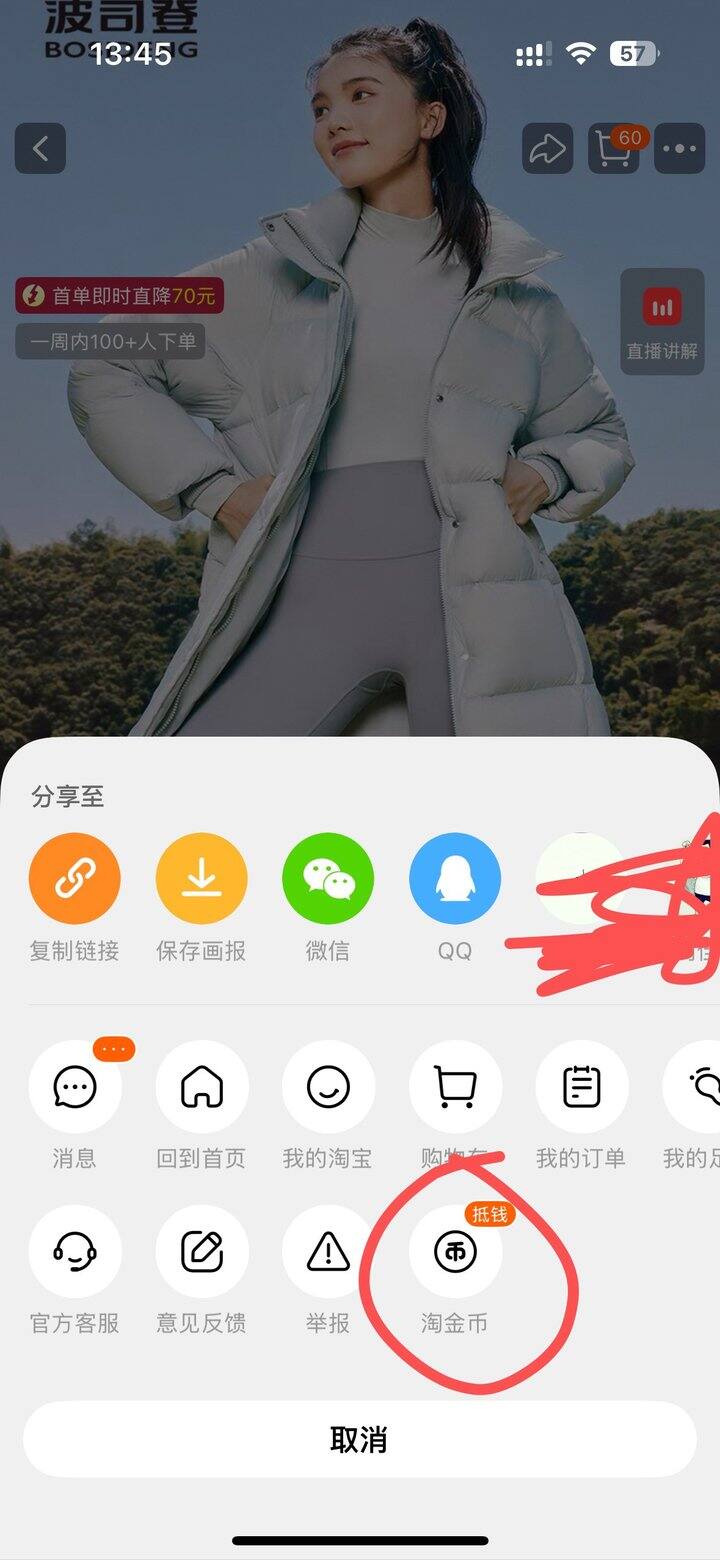Screen dimensions: 720x1560
Task: Copy the product link via 复制链接
Action: [x=75, y=879]
